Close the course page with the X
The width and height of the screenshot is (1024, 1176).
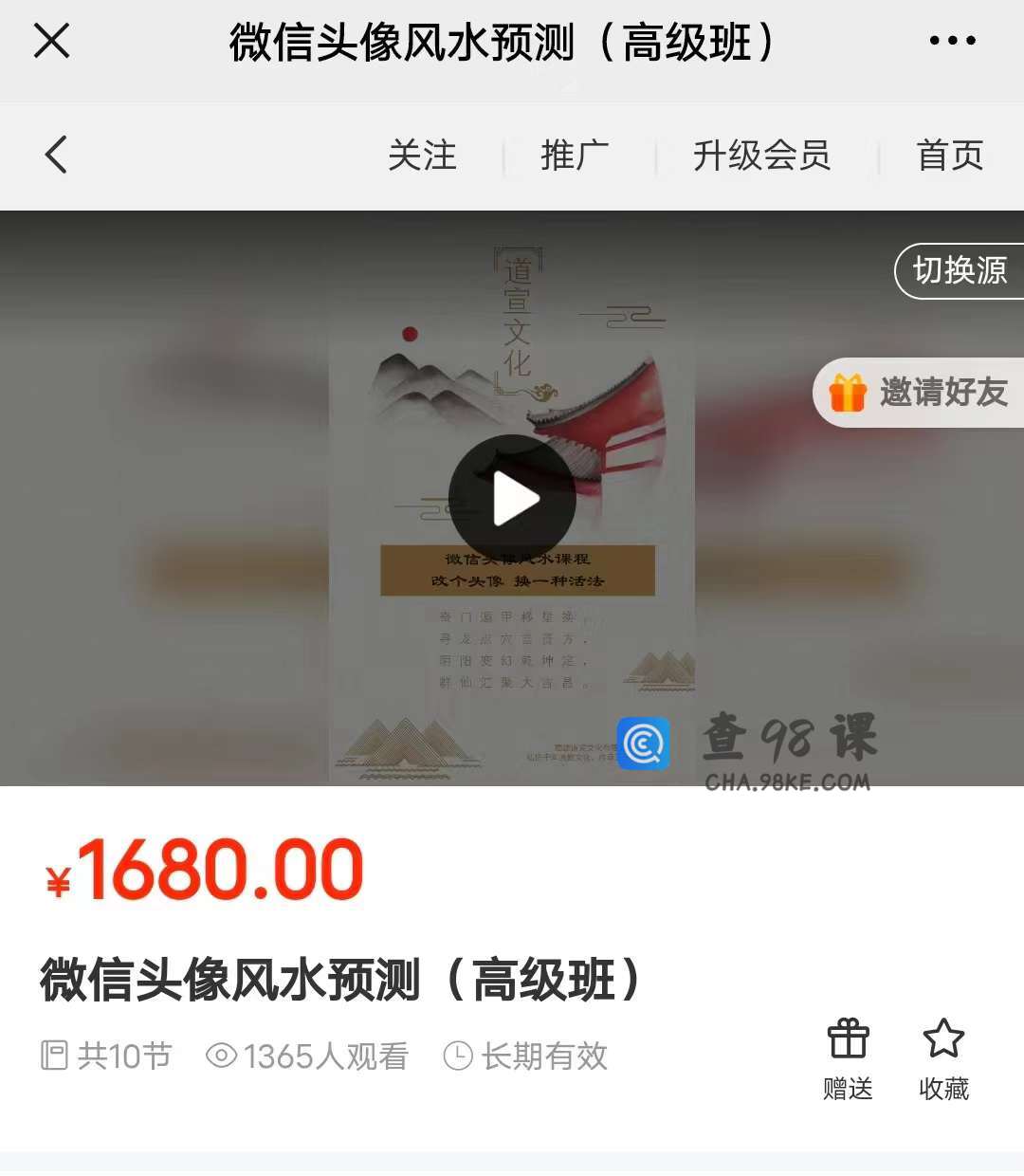[51, 41]
